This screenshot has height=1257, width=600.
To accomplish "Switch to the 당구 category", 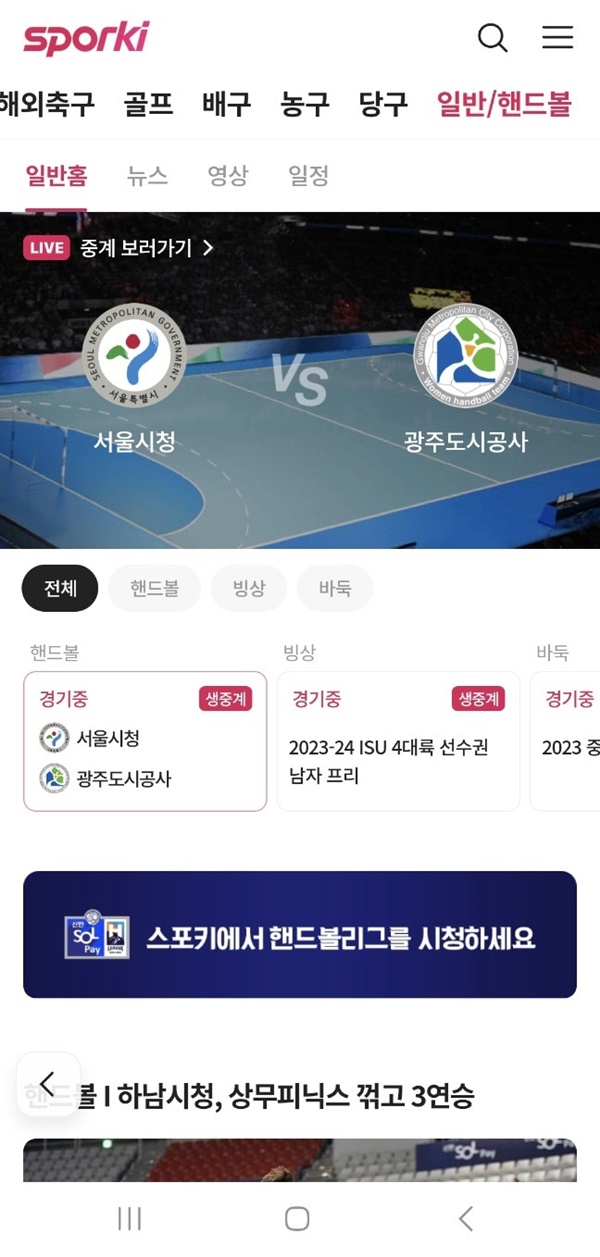I will click(x=384, y=103).
